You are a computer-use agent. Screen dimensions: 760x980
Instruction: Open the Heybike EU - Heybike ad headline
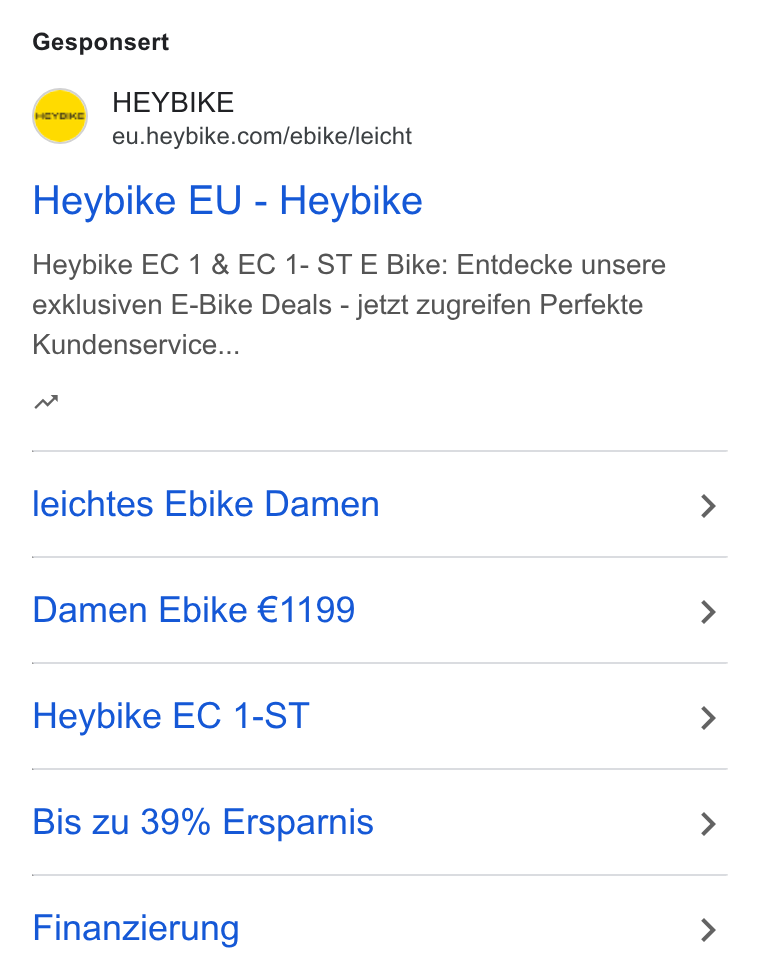[228, 201]
